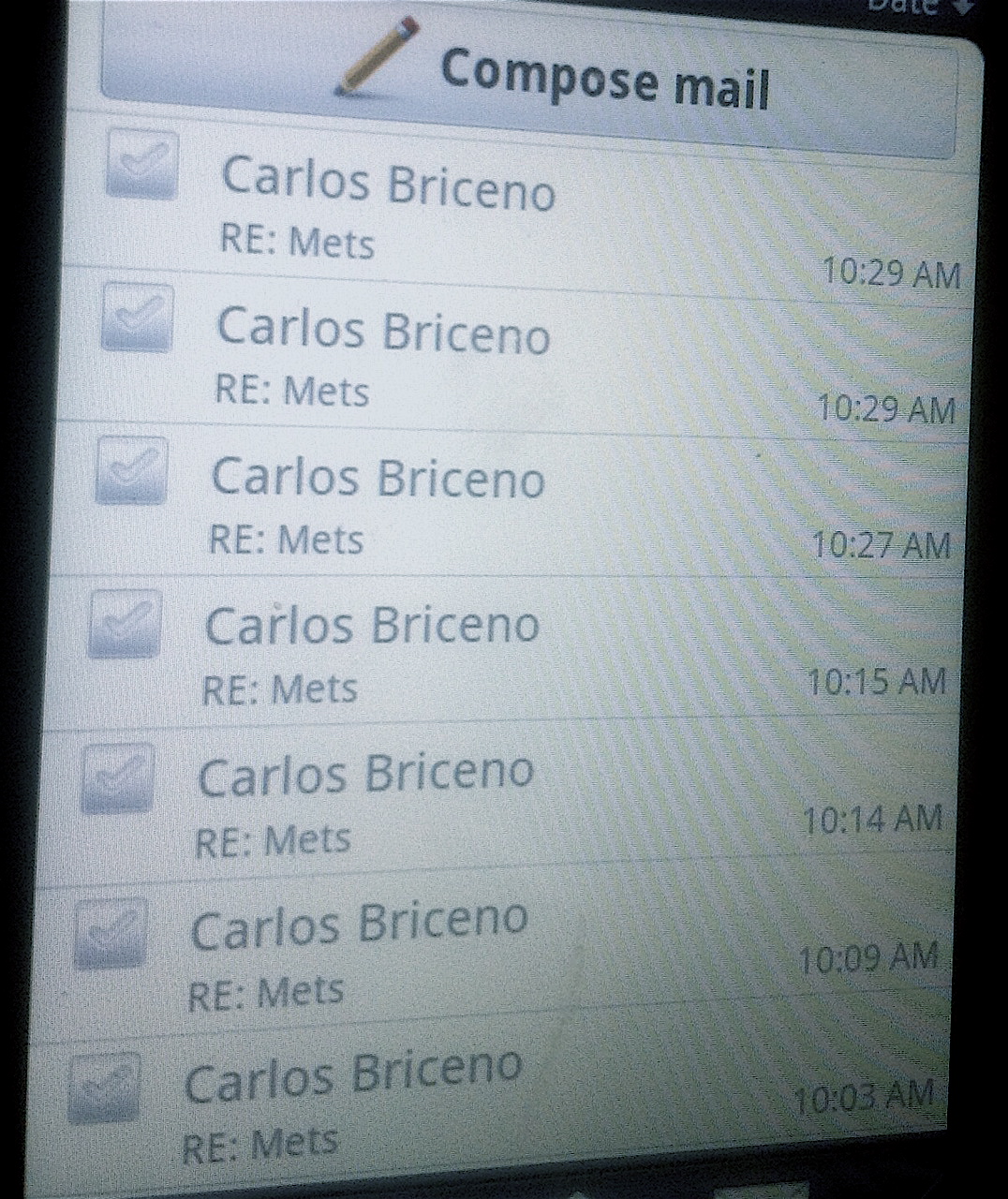
Task: Toggle the checkbox for the 10:14 AM email
Action: pos(117,777)
